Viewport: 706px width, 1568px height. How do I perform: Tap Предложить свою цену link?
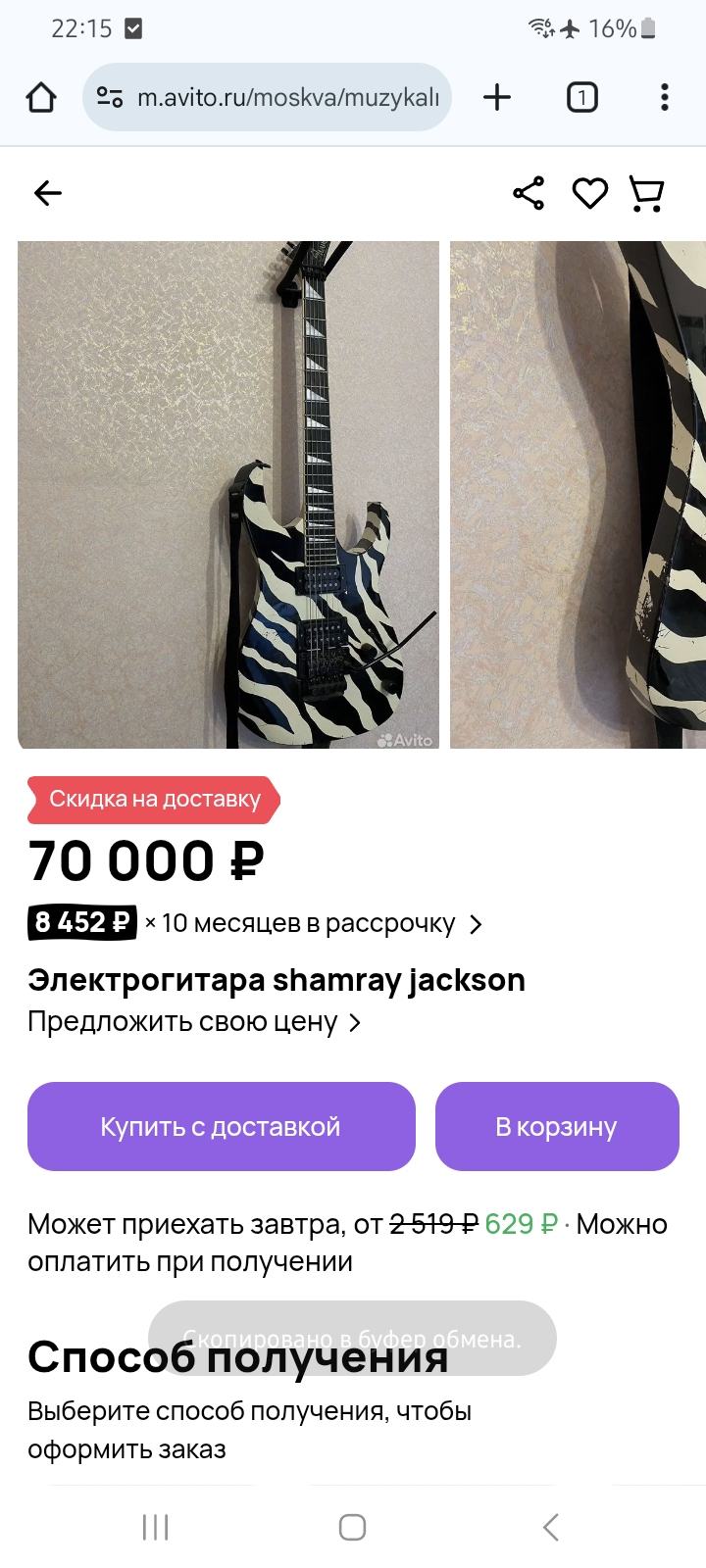[194, 1022]
